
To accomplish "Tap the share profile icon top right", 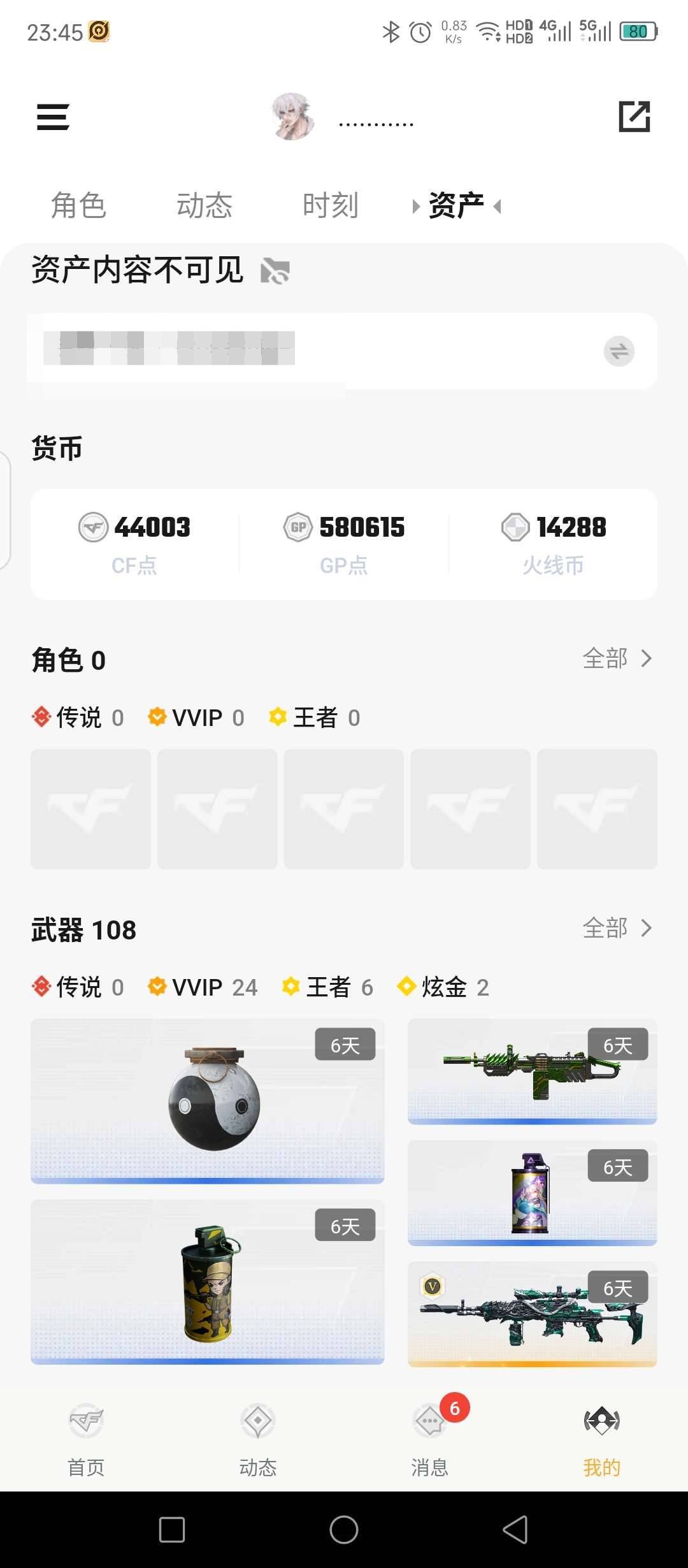I will [635, 117].
